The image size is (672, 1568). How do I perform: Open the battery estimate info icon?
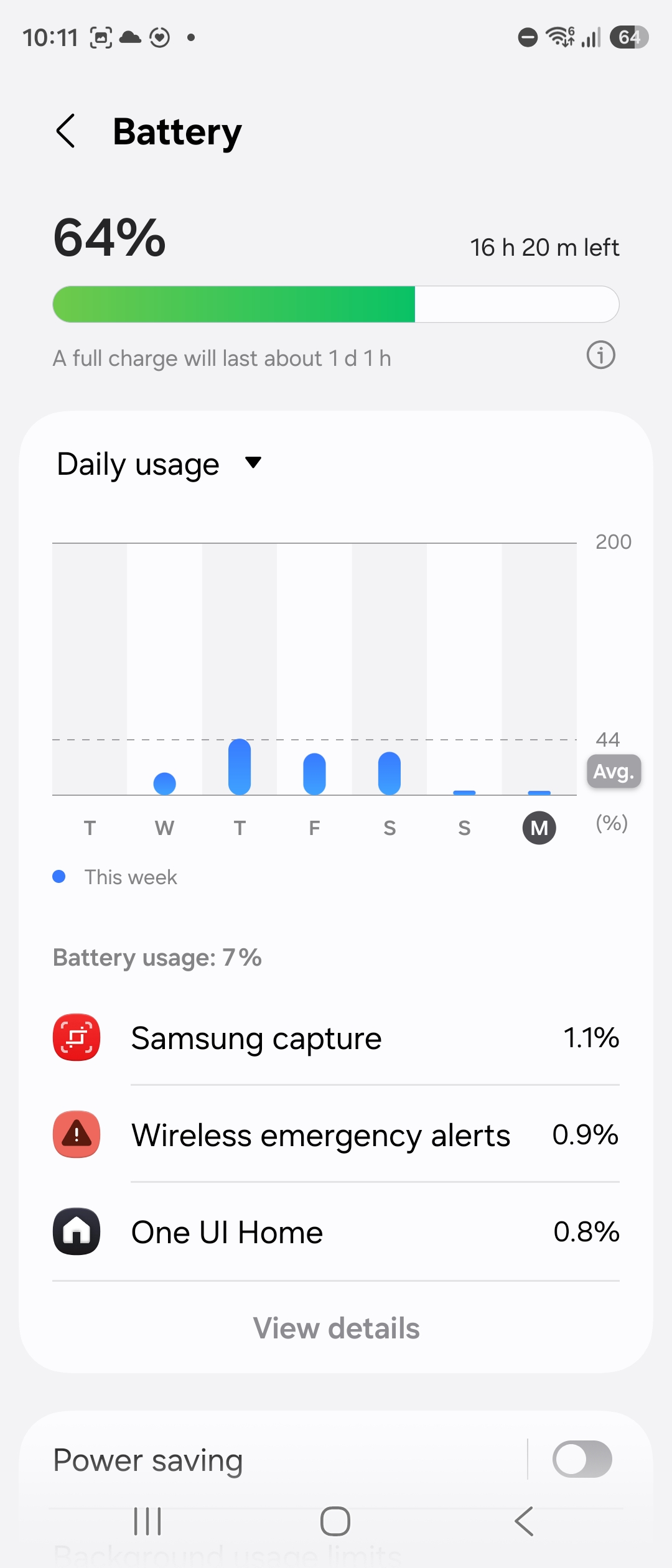(600, 355)
